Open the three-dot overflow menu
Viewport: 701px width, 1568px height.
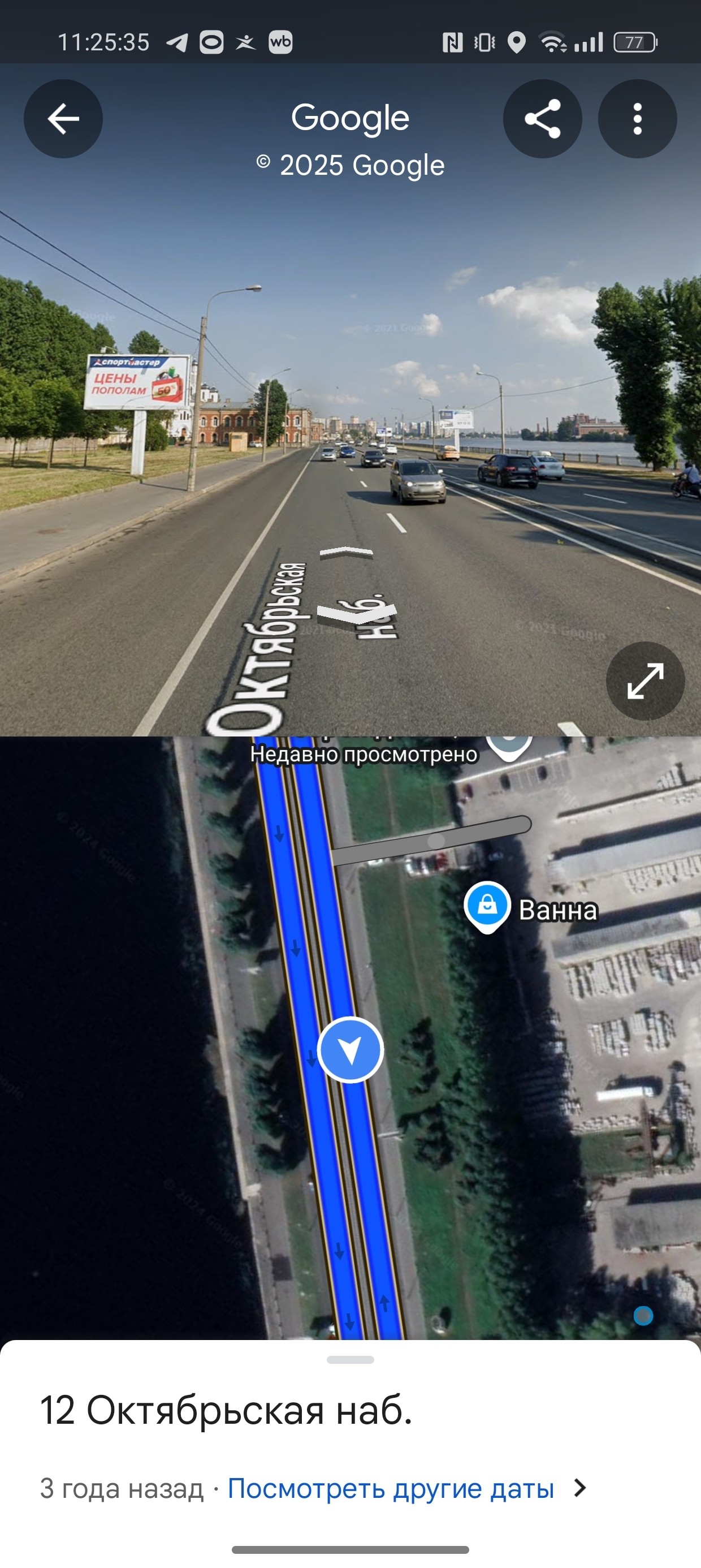(637, 119)
